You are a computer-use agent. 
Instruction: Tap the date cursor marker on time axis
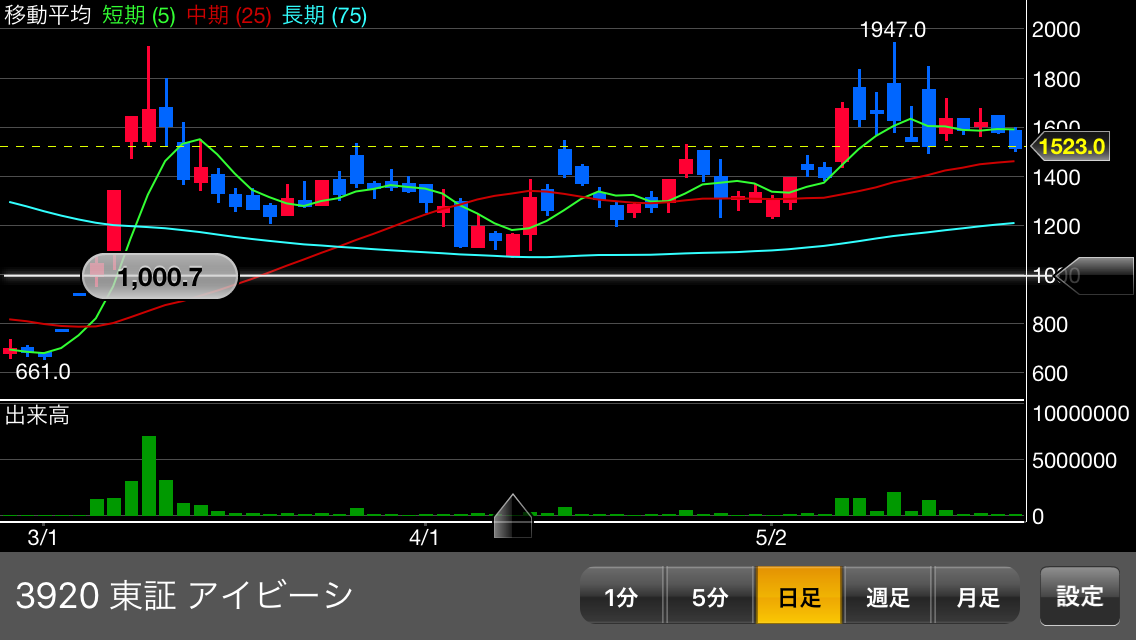(x=513, y=516)
